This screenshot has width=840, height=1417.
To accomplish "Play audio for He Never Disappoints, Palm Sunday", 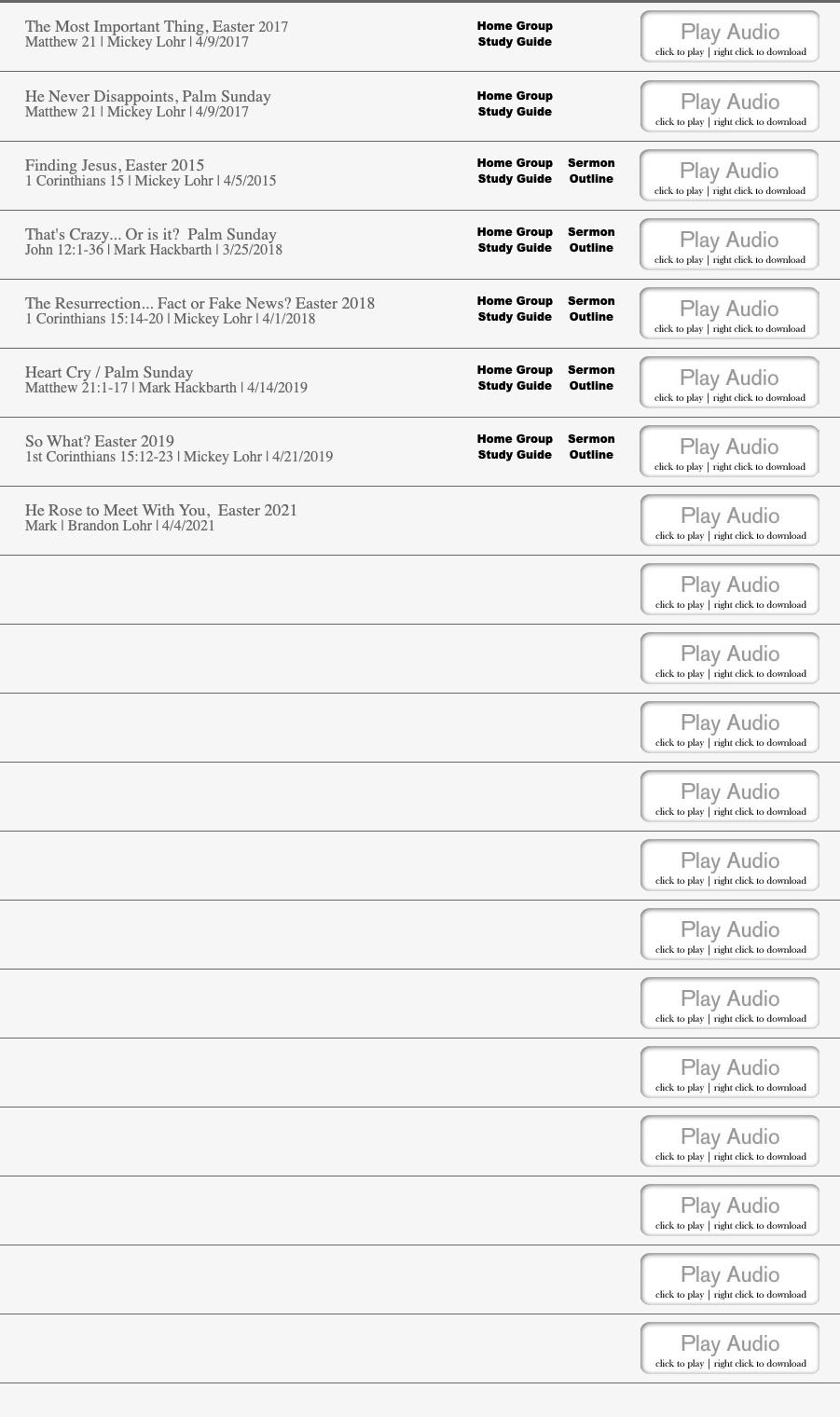I will 729,106.
